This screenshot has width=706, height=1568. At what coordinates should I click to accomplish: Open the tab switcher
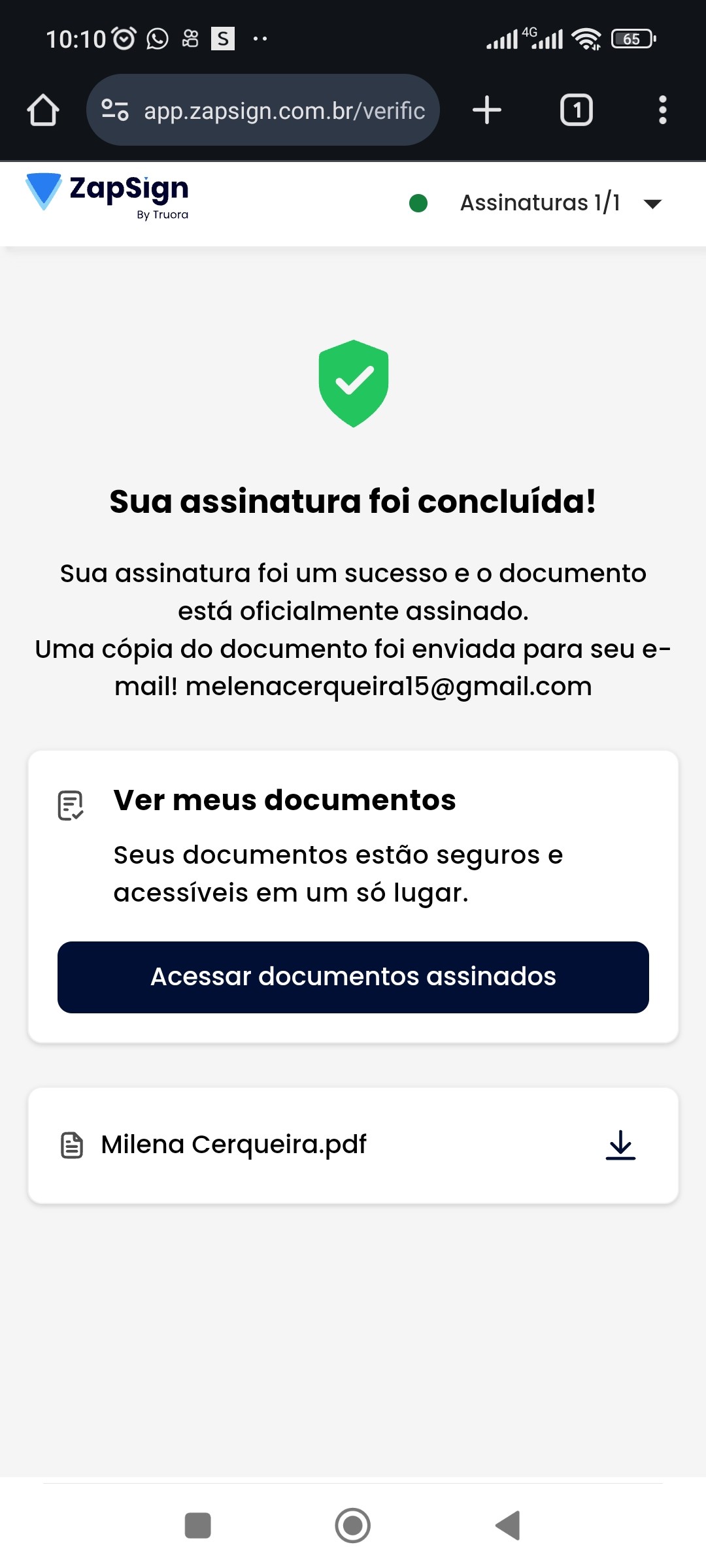click(x=576, y=110)
